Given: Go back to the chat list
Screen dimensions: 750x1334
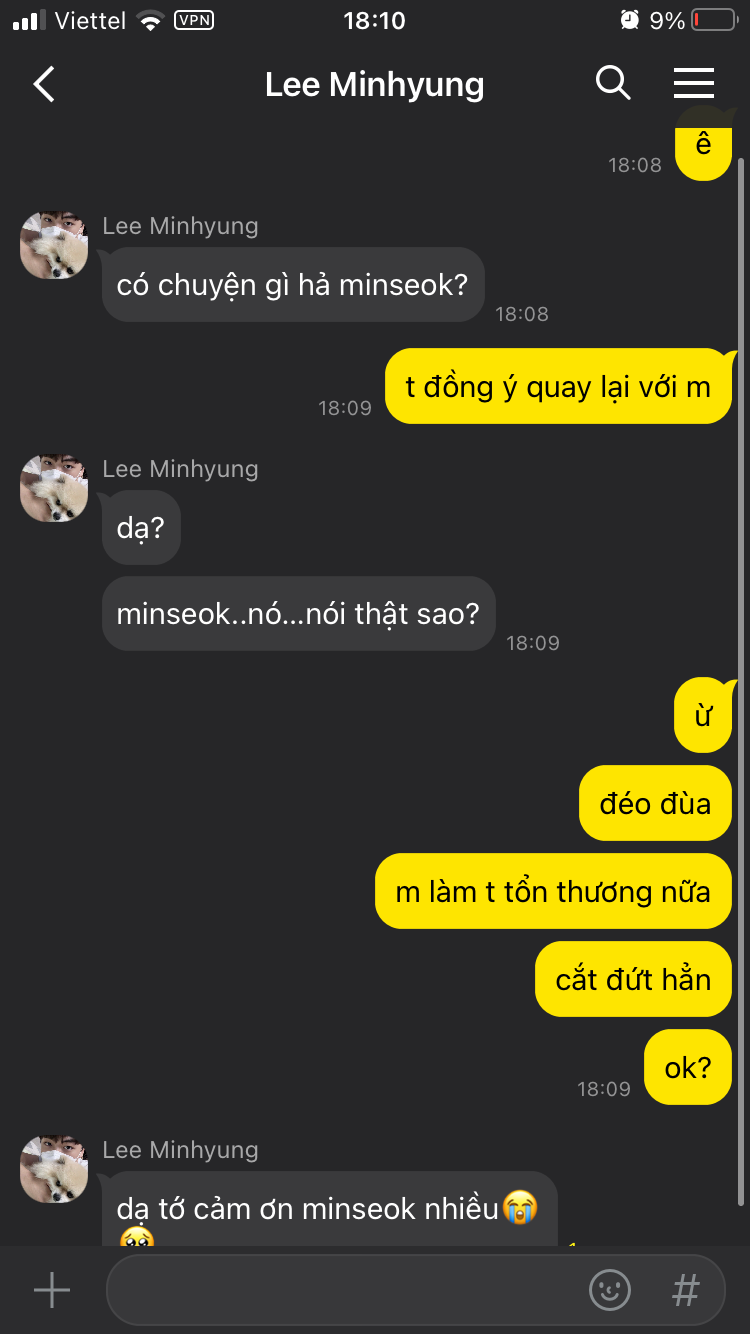Looking at the screenshot, I should point(44,84).
